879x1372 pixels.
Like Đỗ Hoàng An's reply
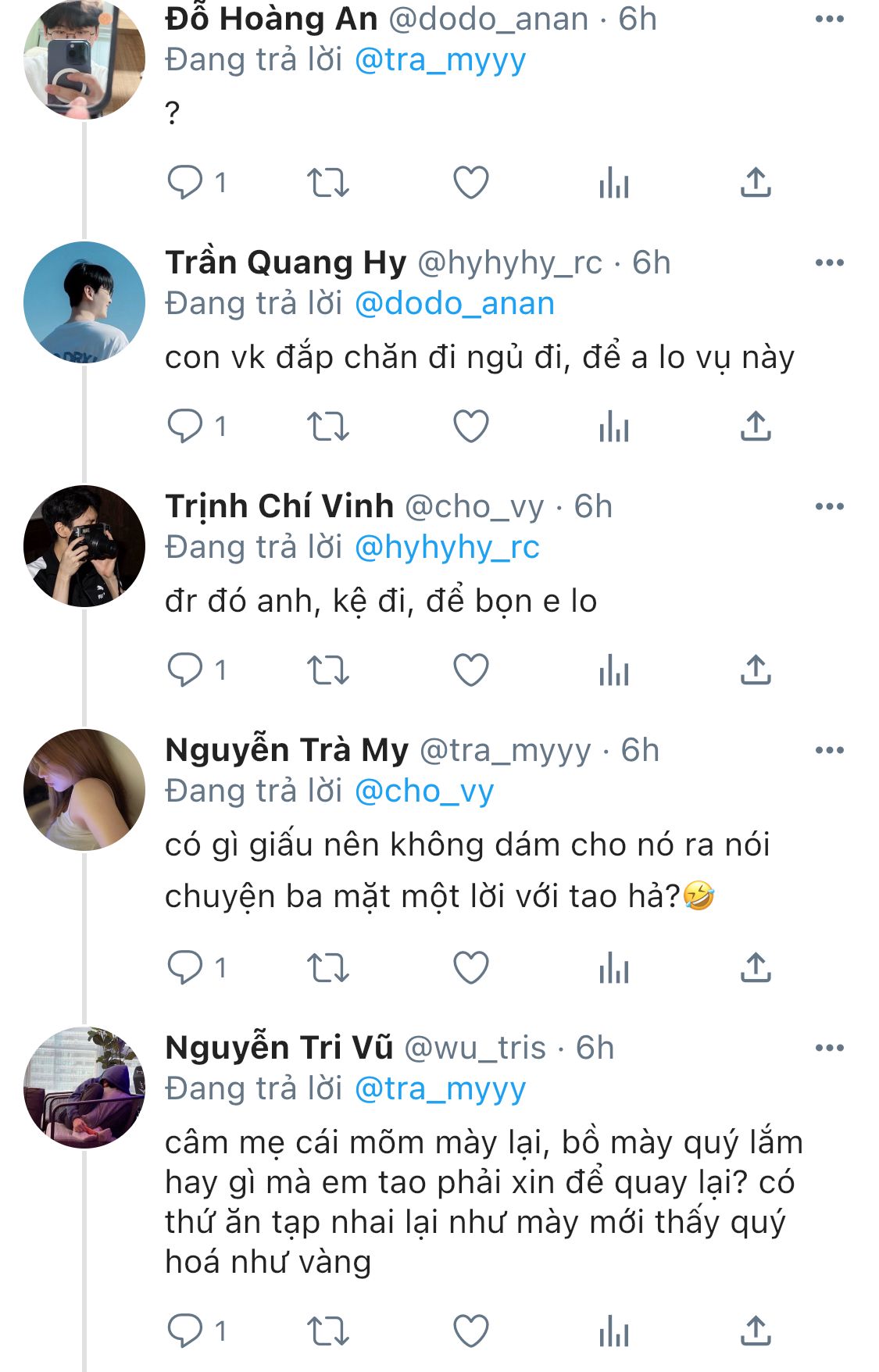pyautogui.click(x=470, y=183)
